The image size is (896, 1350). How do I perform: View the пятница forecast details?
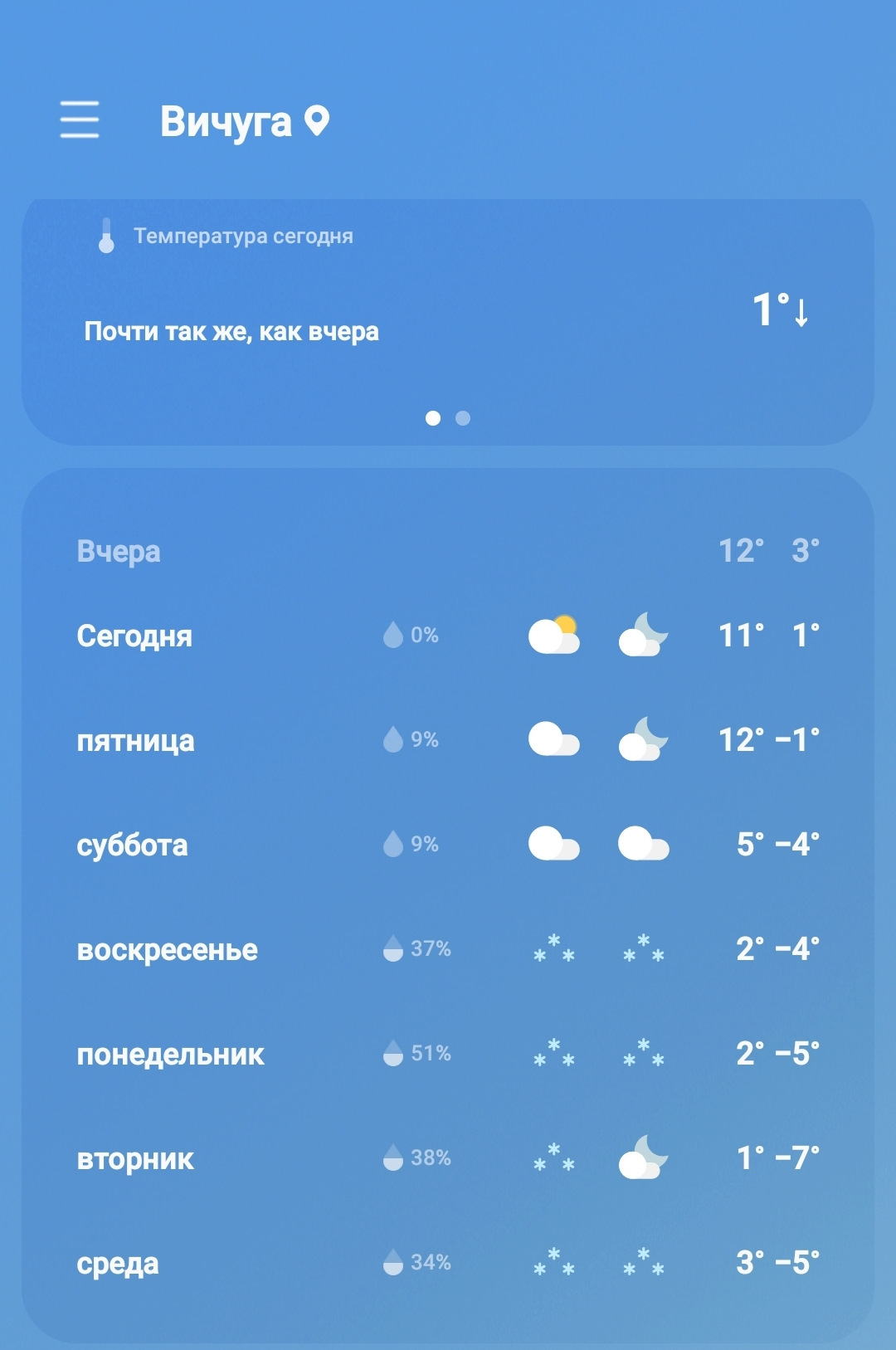pos(446,740)
